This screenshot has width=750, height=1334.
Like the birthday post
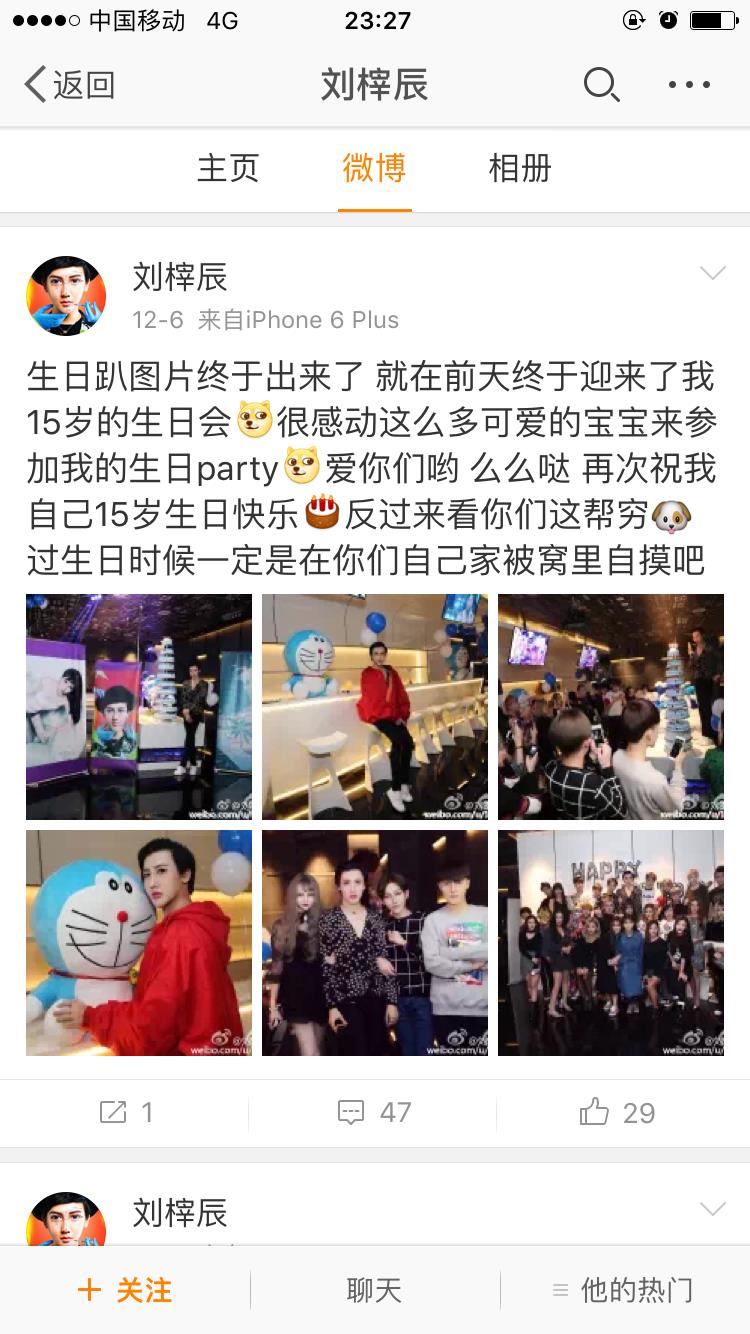click(617, 1112)
